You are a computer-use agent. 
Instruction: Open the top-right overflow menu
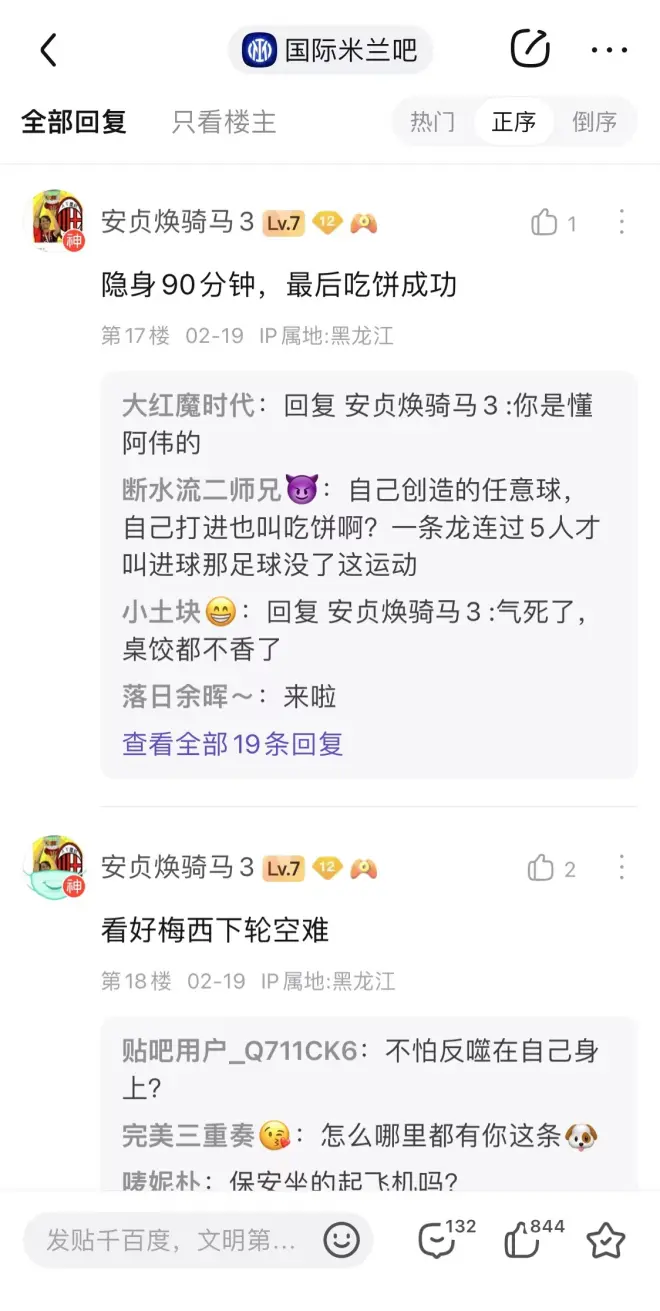pos(609,50)
